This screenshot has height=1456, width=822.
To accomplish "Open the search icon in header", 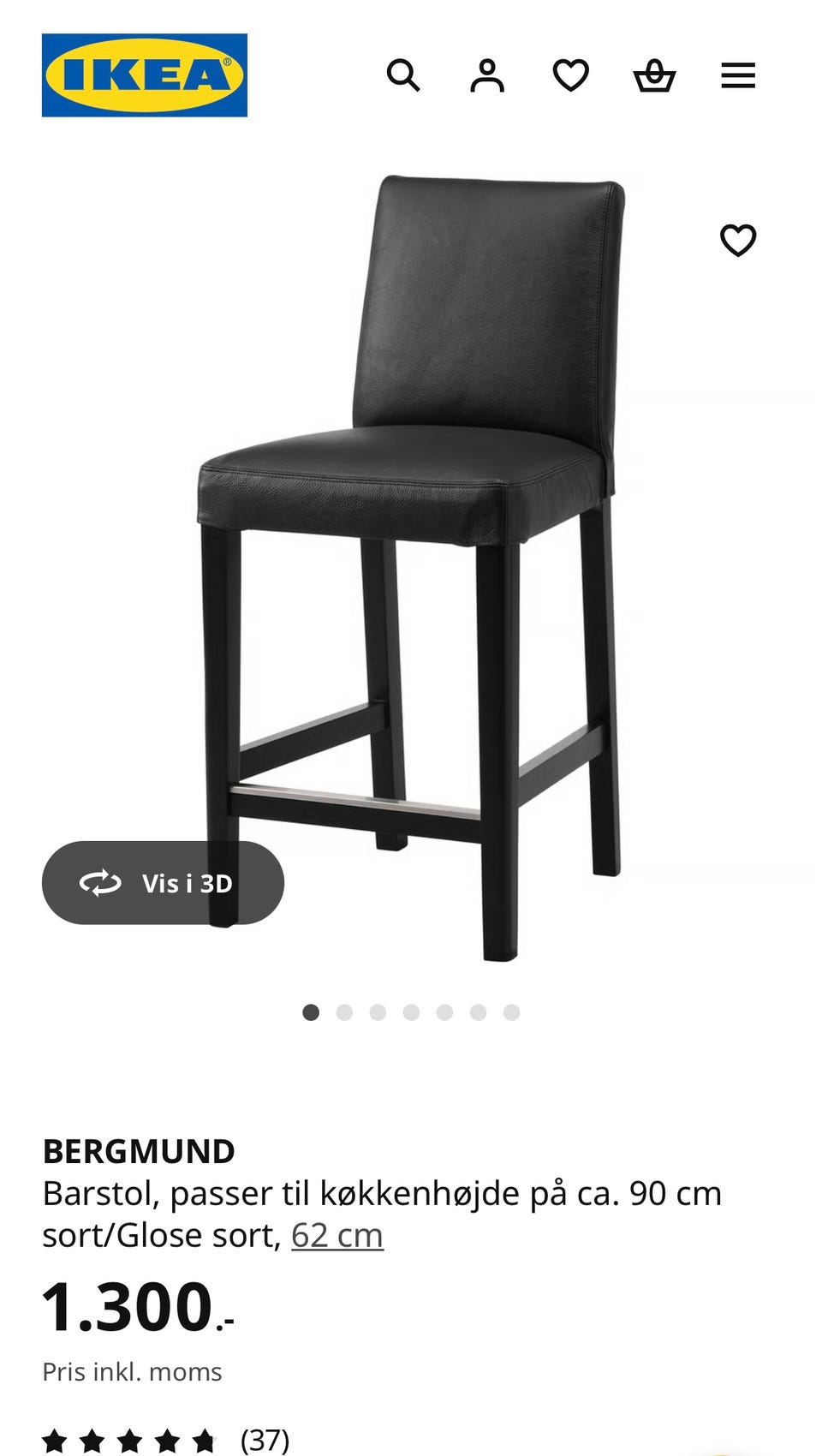I will 402,75.
